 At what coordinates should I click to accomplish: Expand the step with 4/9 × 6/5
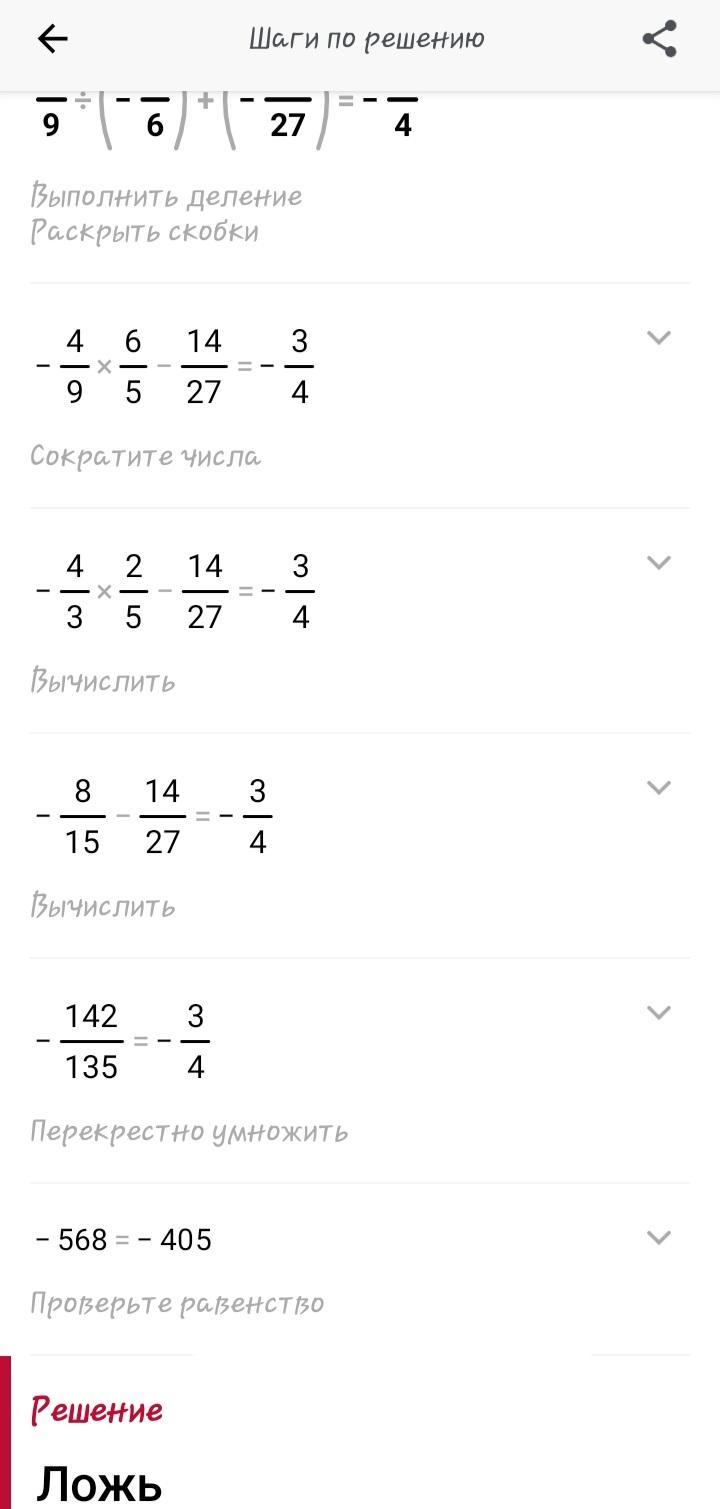pos(658,338)
